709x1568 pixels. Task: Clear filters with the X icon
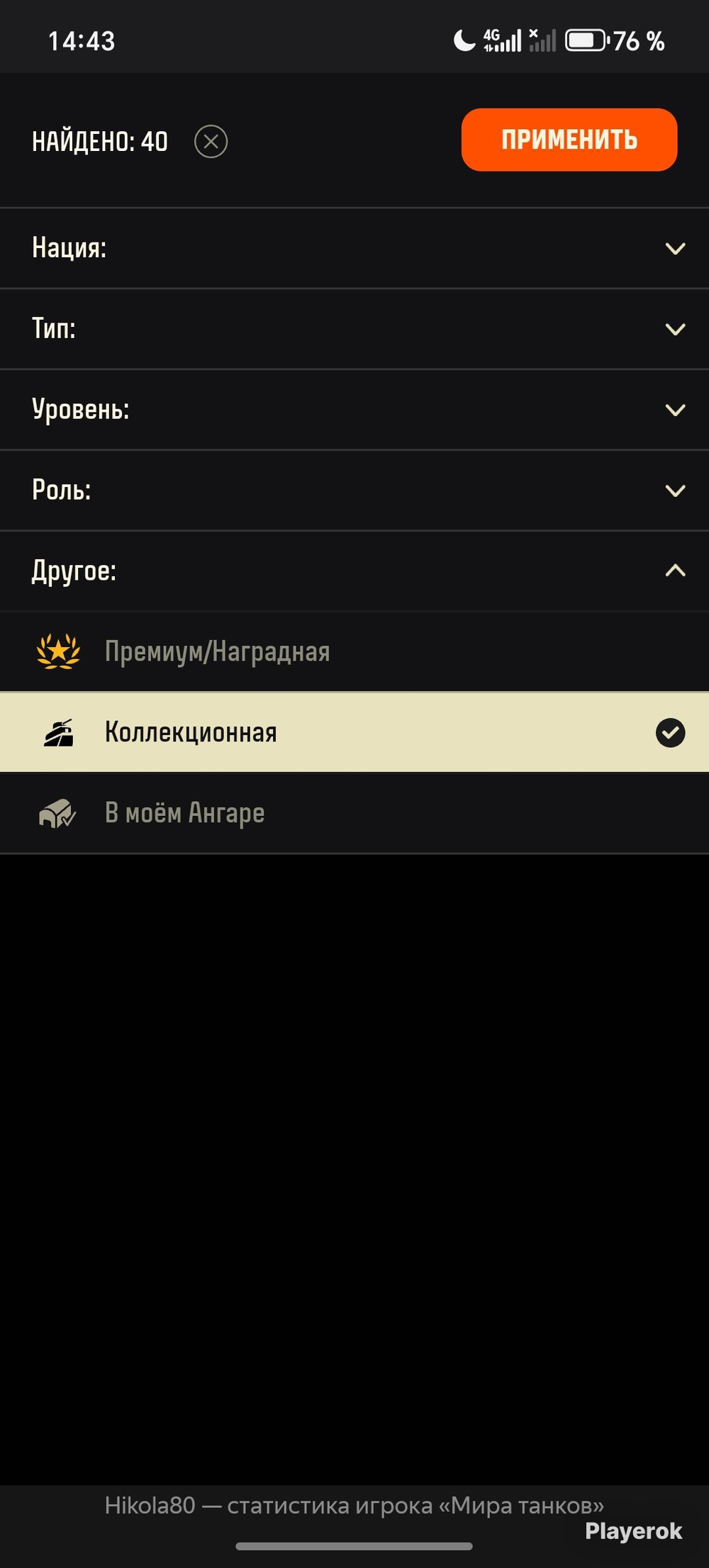point(211,142)
